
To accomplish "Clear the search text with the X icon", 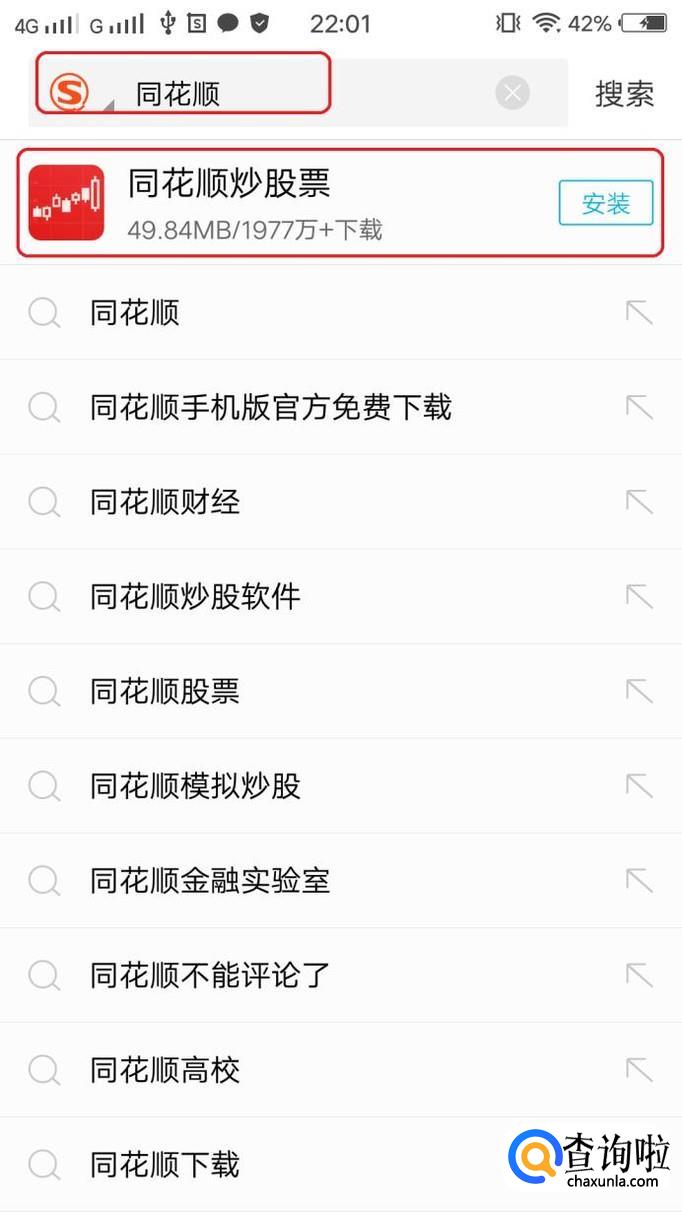I will (x=512, y=94).
